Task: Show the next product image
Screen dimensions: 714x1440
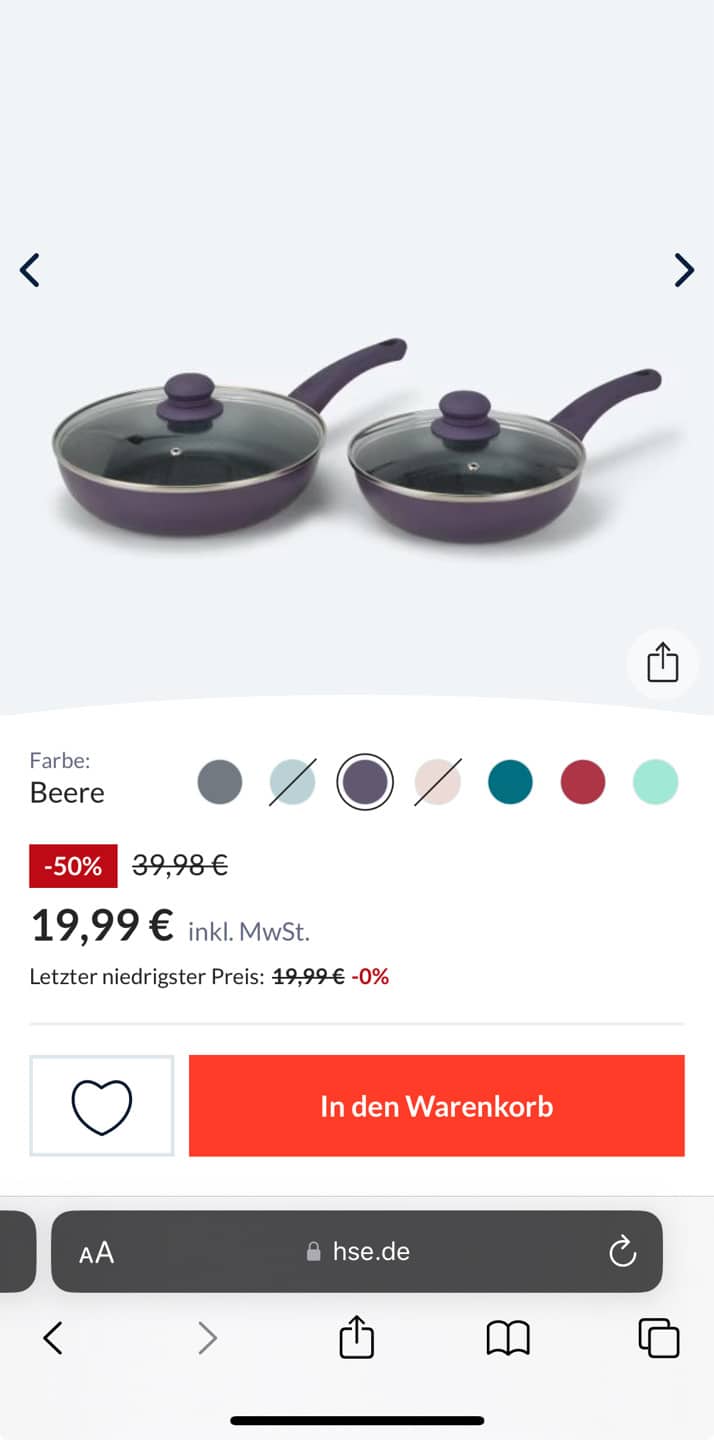Action: [x=684, y=270]
